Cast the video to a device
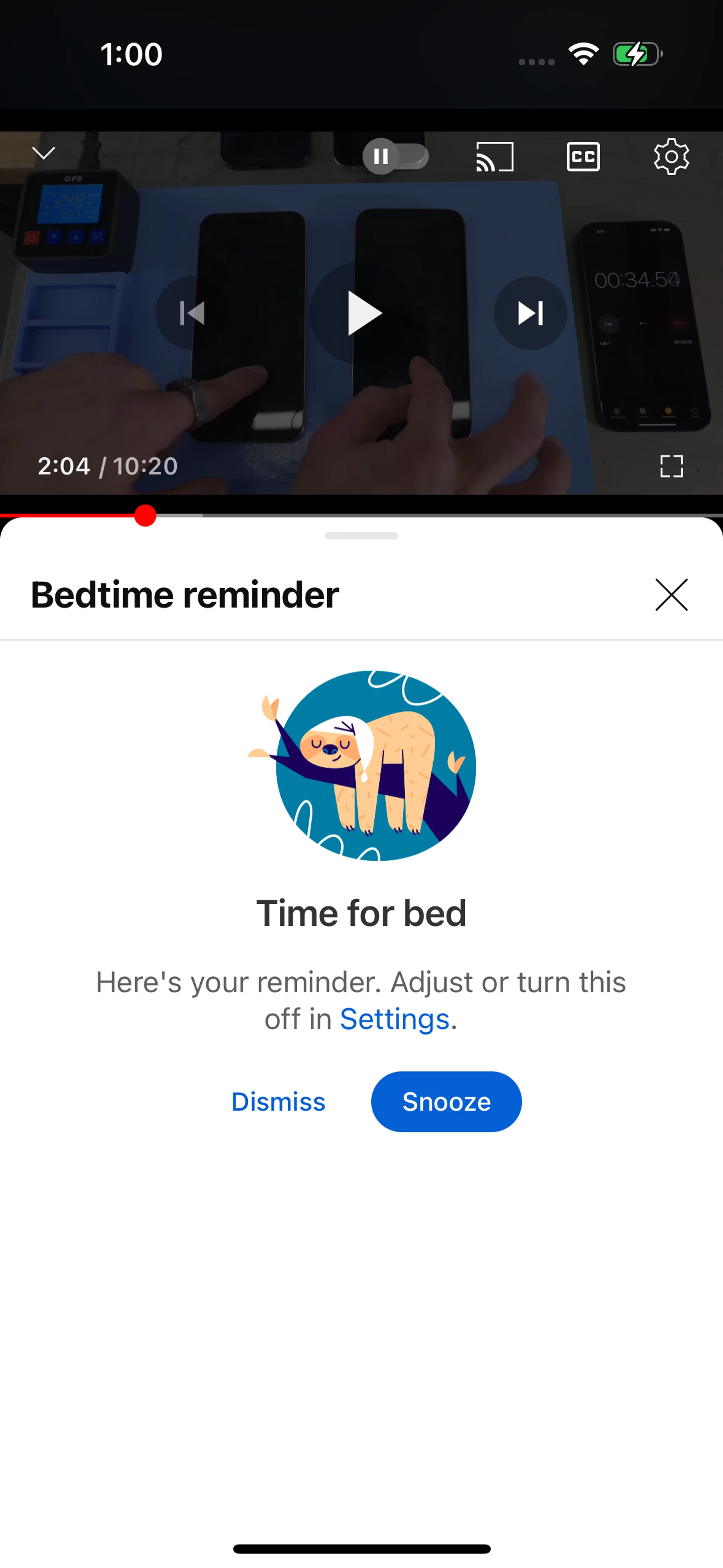The height and width of the screenshot is (1568, 723). coord(494,157)
